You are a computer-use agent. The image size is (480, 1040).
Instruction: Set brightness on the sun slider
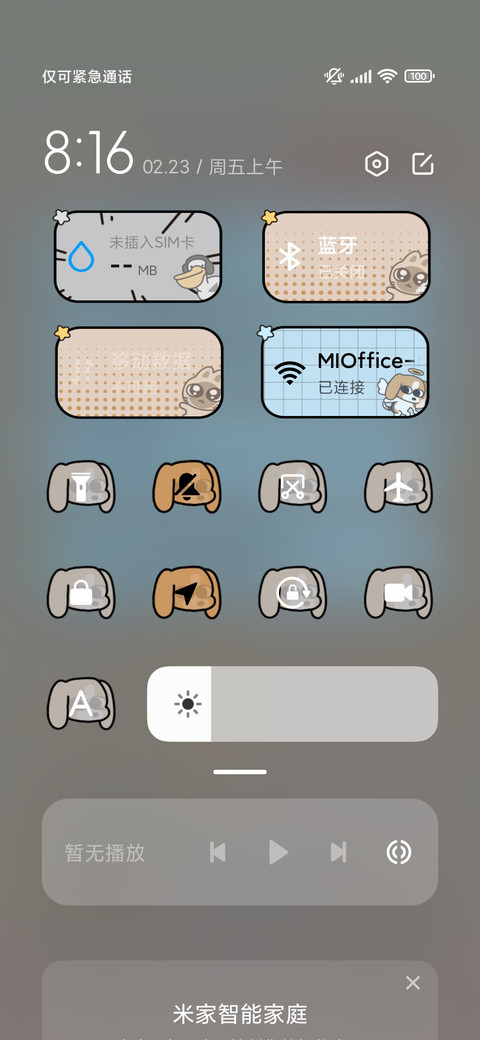(x=292, y=704)
